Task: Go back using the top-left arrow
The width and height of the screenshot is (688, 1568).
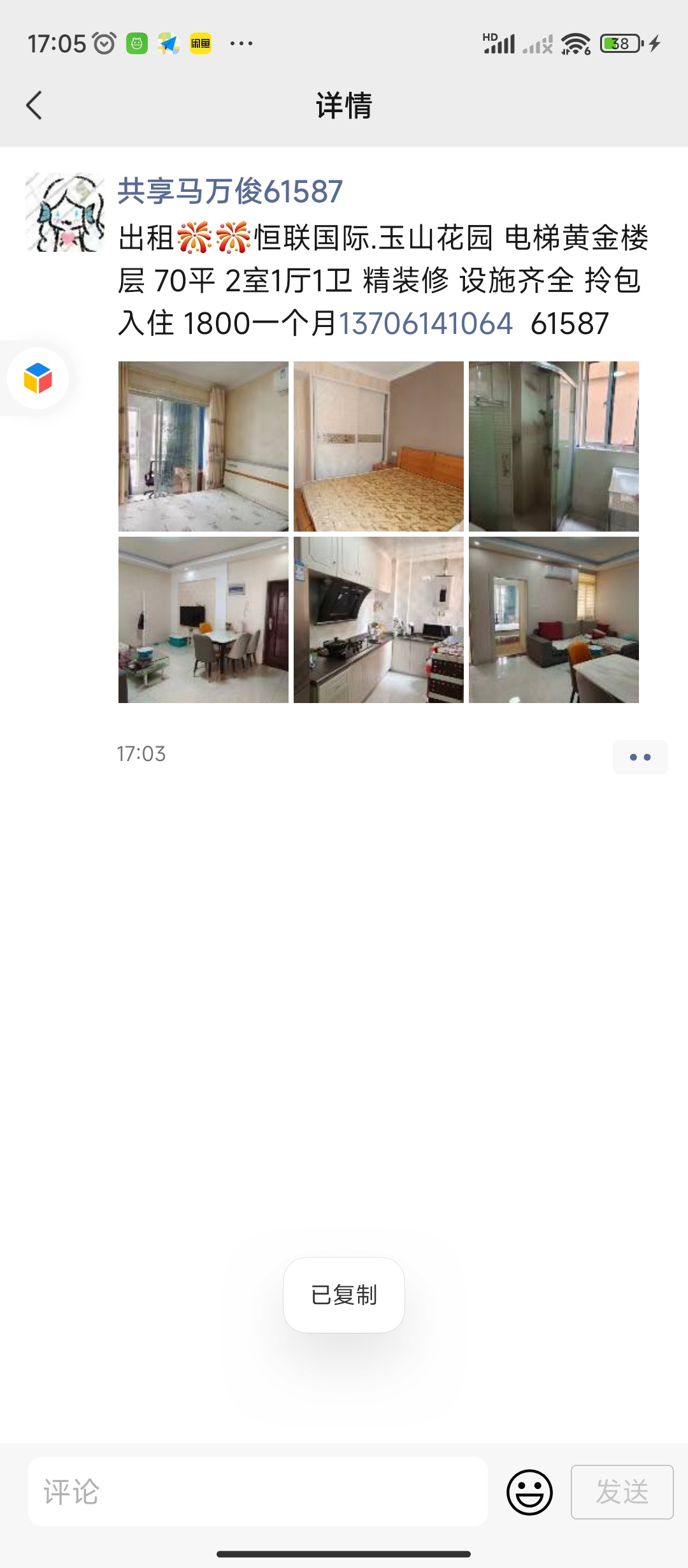Action: [34, 106]
